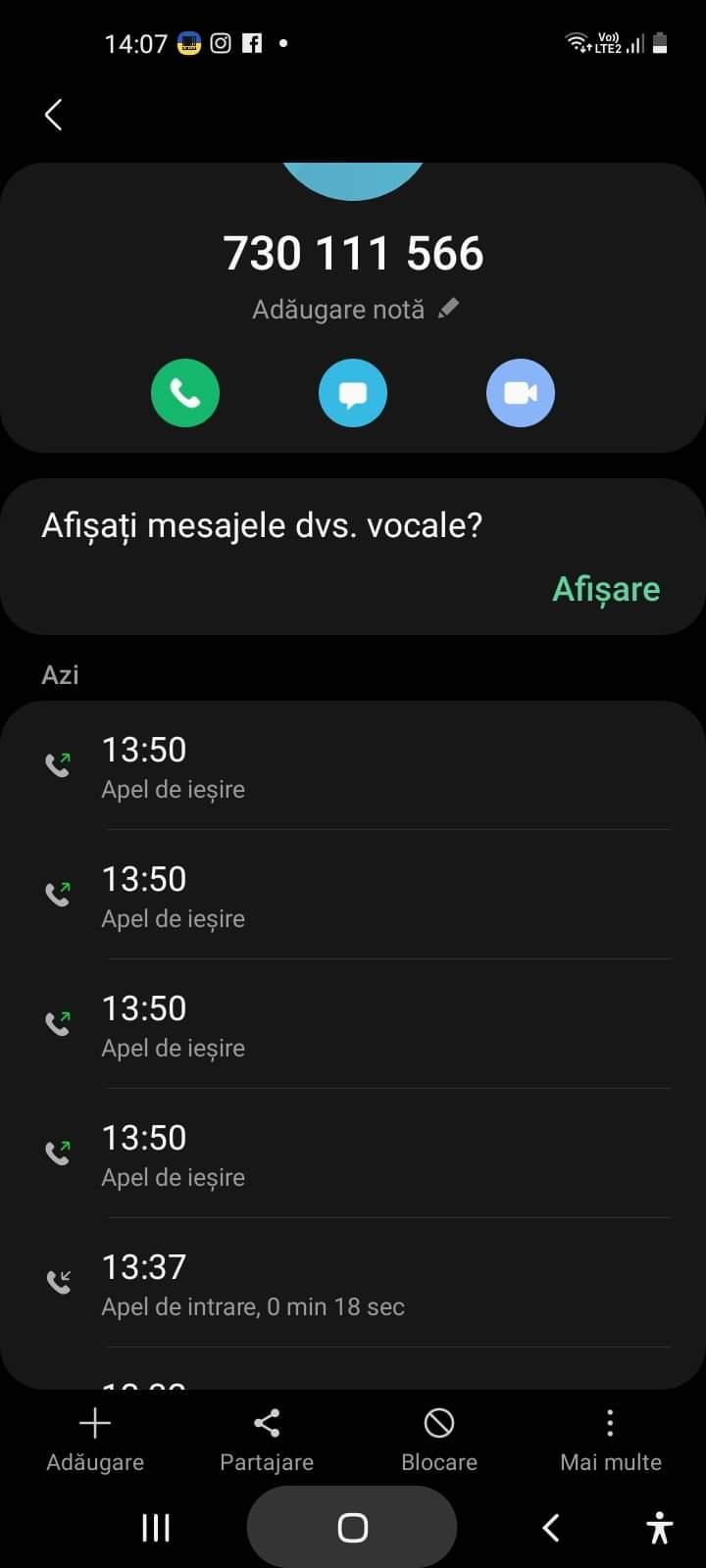
Task: Tap Adăugare notă to add a note
Action: pos(355,310)
